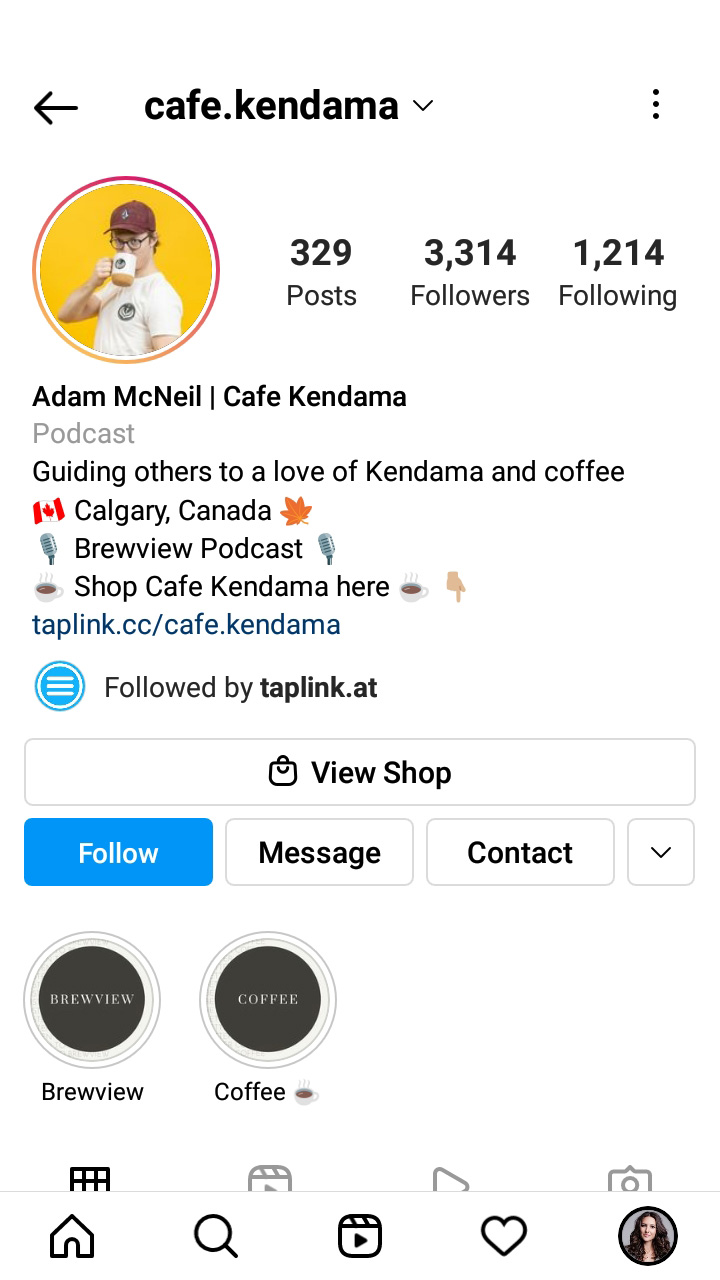Open the Brewview story highlight
Viewport: 720px width, 1280px height.
[x=92, y=999]
